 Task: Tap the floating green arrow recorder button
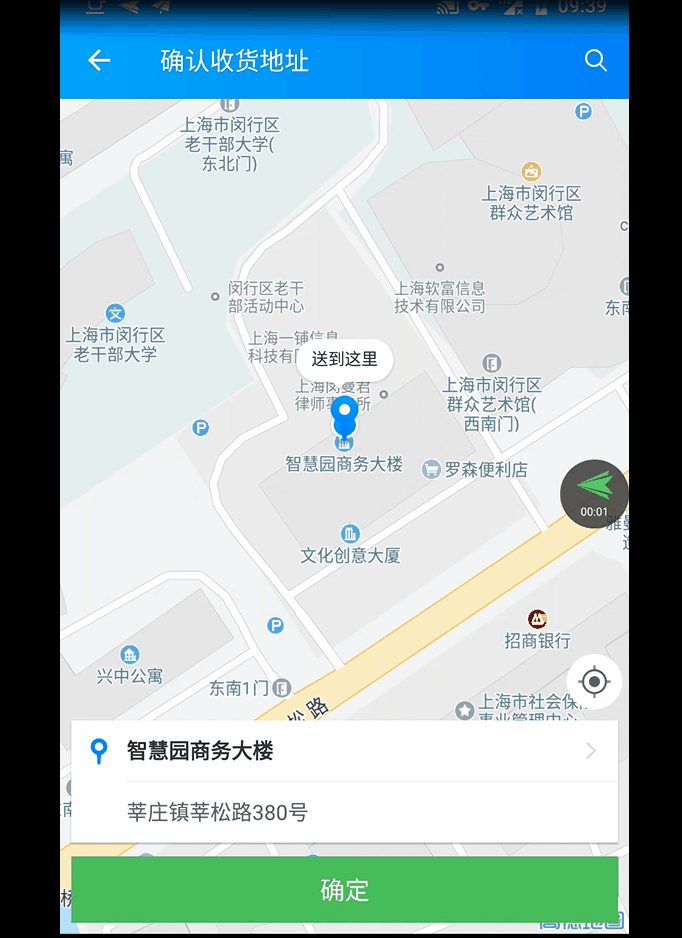click(593, 494)
